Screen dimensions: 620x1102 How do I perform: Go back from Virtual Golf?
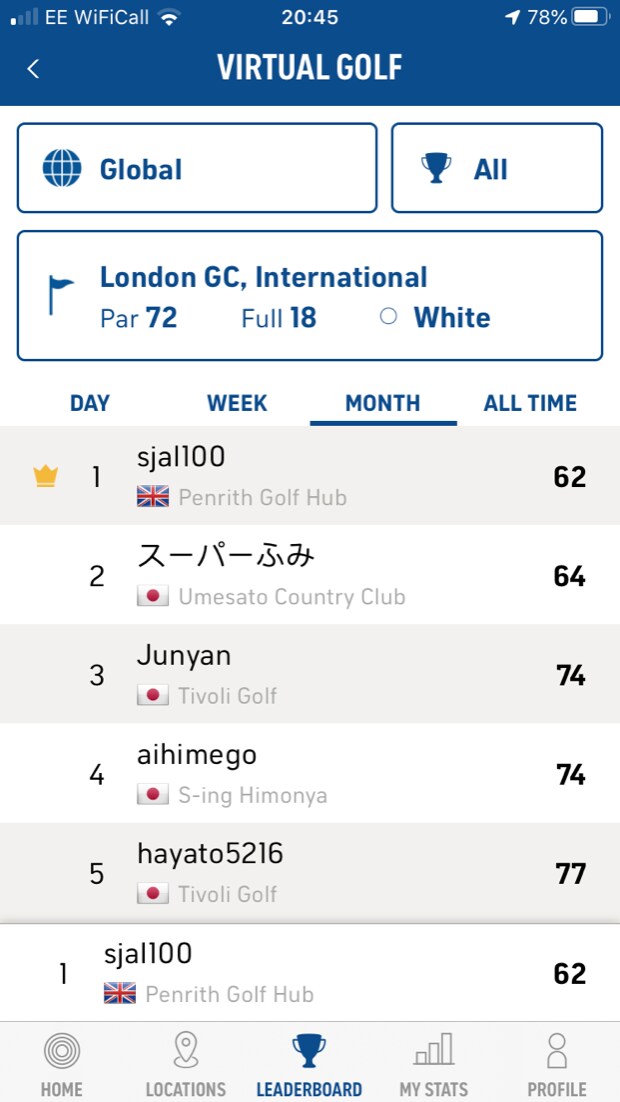(x=33, y=68)
